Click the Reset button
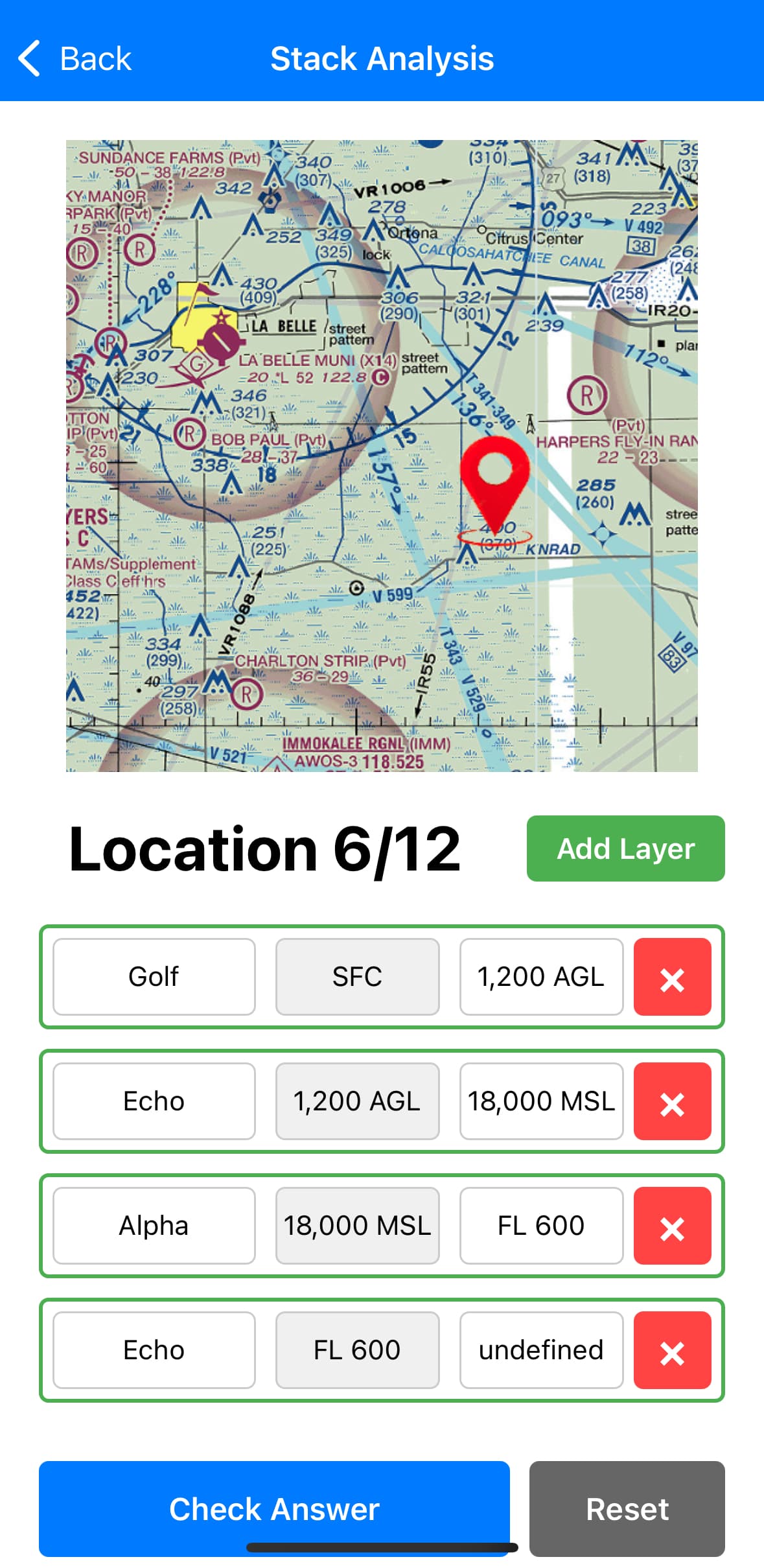This screenshot has height=1568, width=764. (x=627, y=1510)
